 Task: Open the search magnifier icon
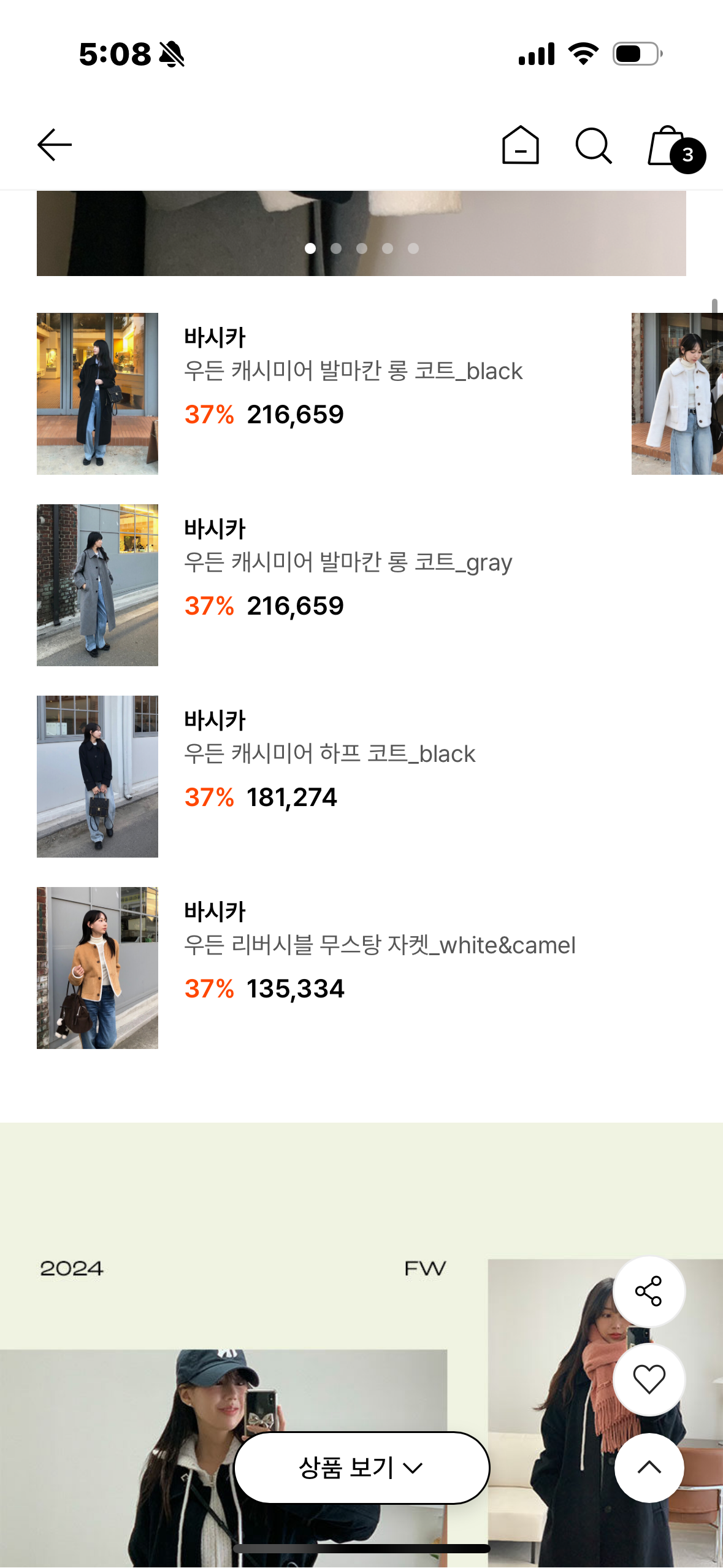[x=593, y=145]
